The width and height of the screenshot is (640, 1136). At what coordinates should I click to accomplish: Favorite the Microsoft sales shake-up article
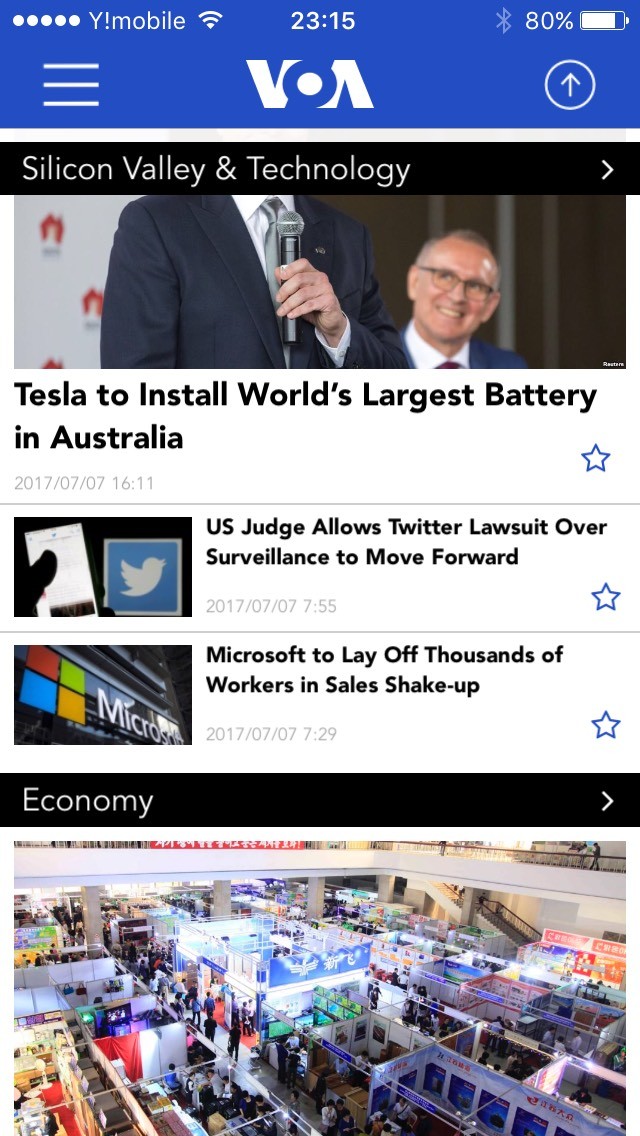(x=606, y=725)
